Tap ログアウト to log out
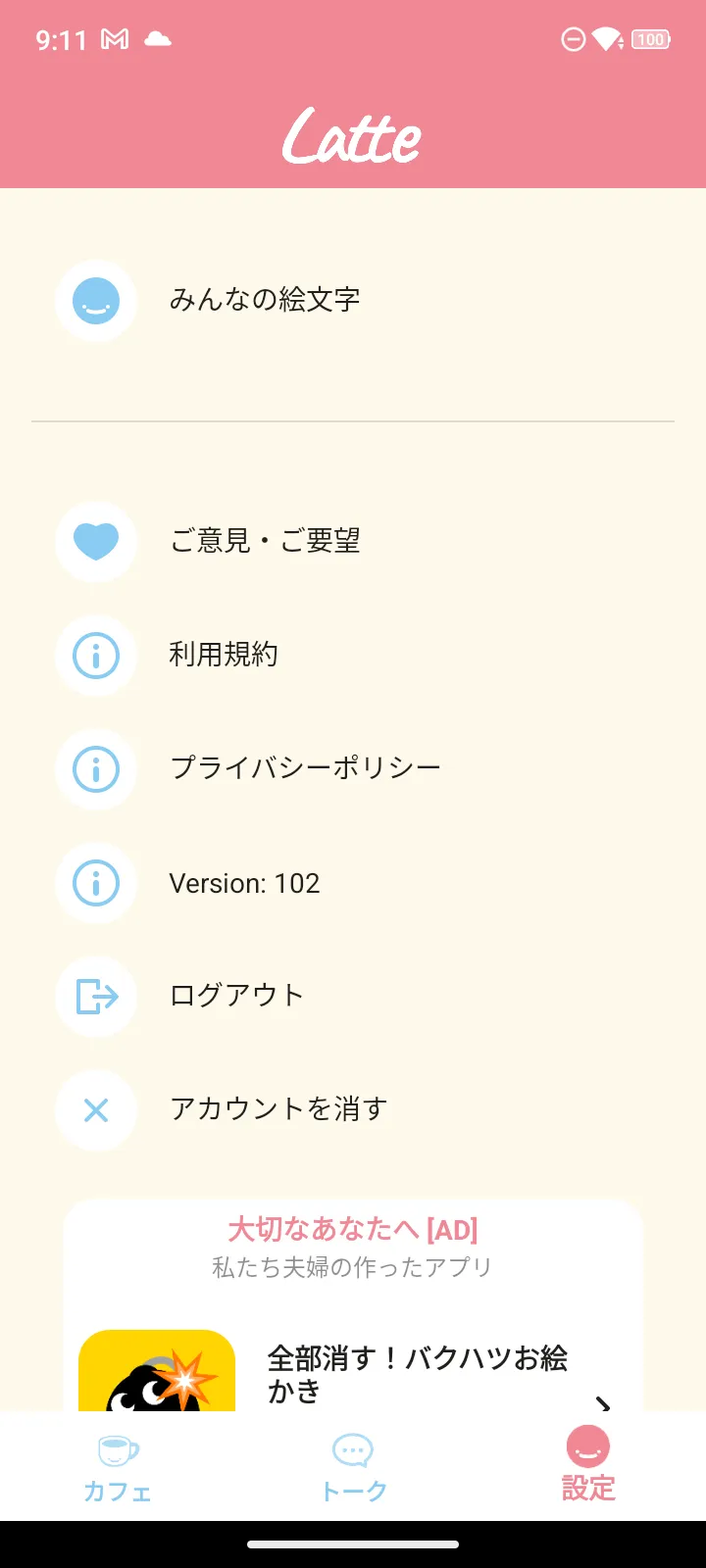Screen dimensions: 706x1568 [x=353, y=997]
